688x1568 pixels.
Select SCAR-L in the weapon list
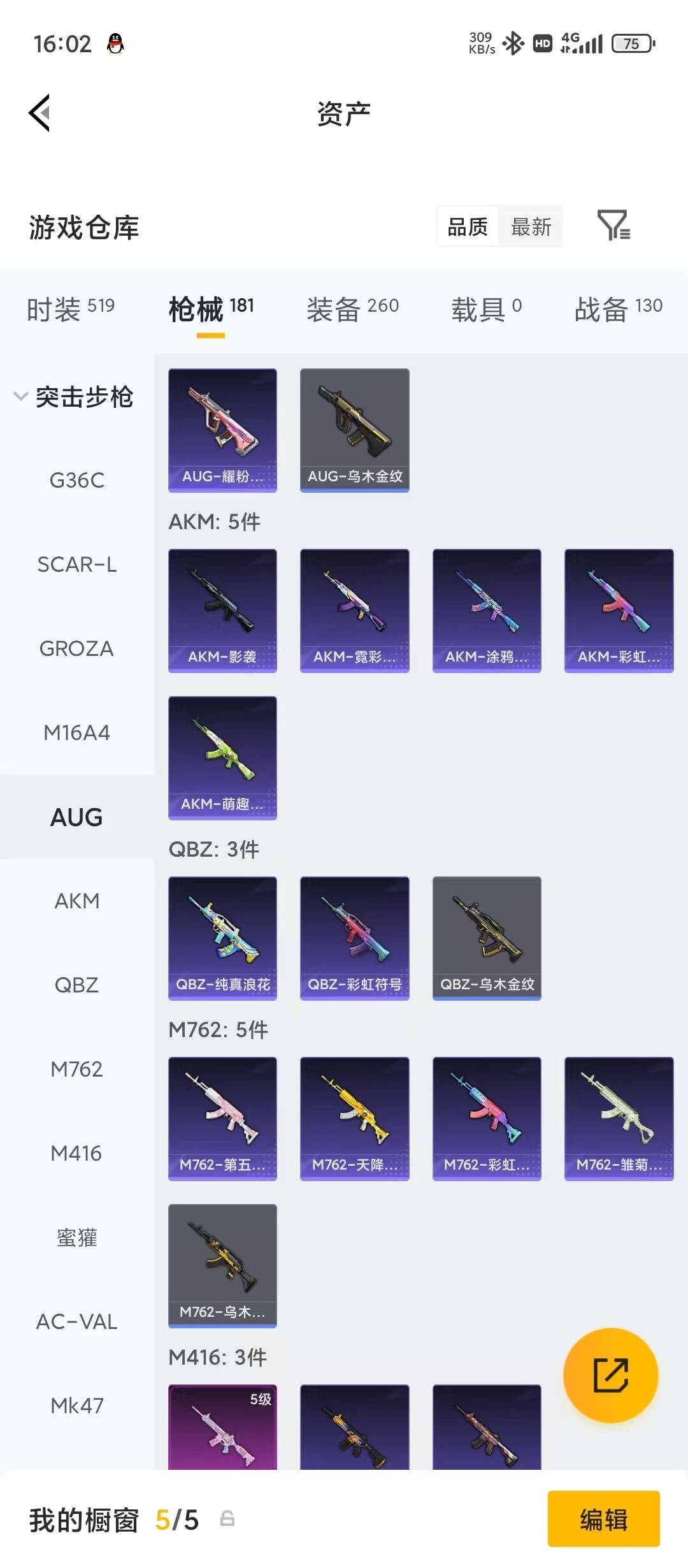(76, 565)
